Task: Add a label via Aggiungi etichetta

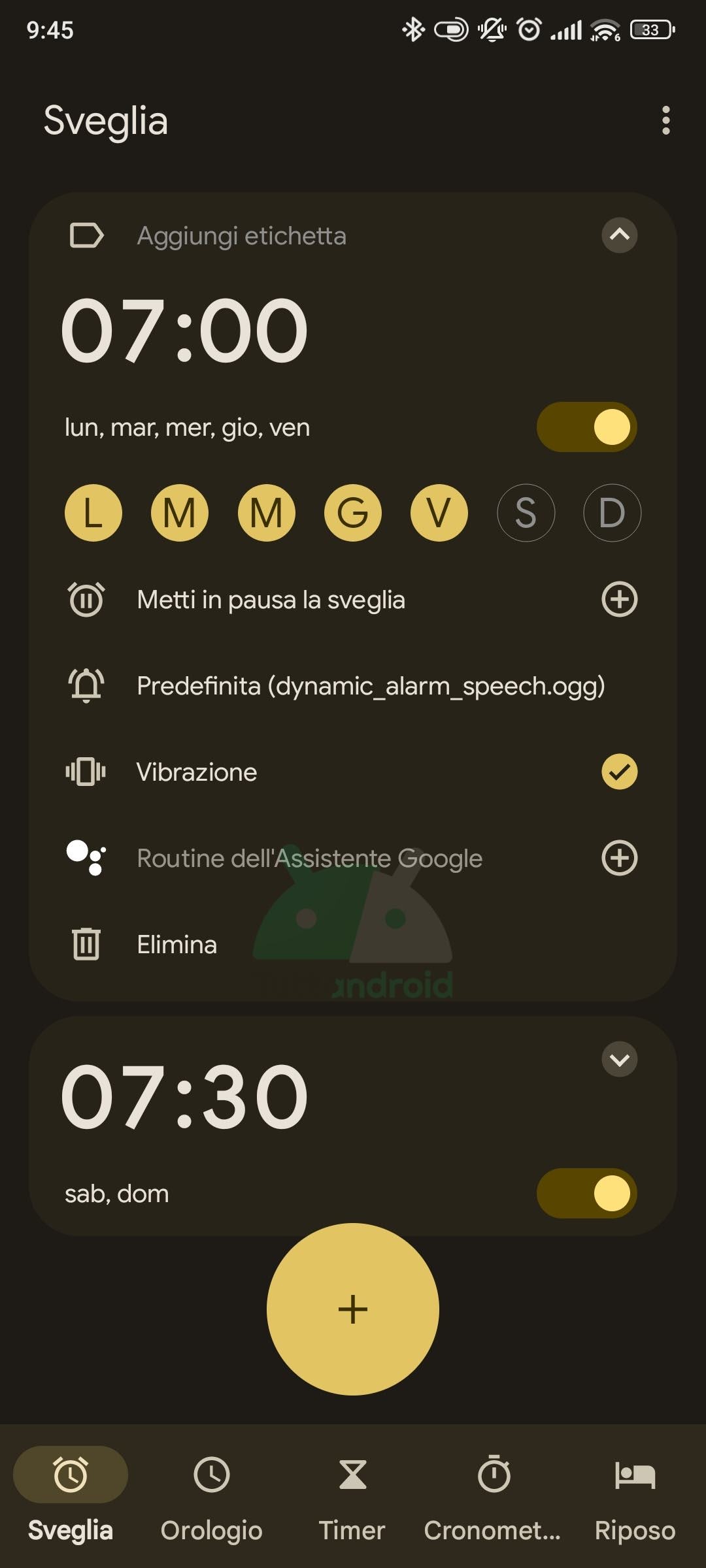Action: (242, 236)
